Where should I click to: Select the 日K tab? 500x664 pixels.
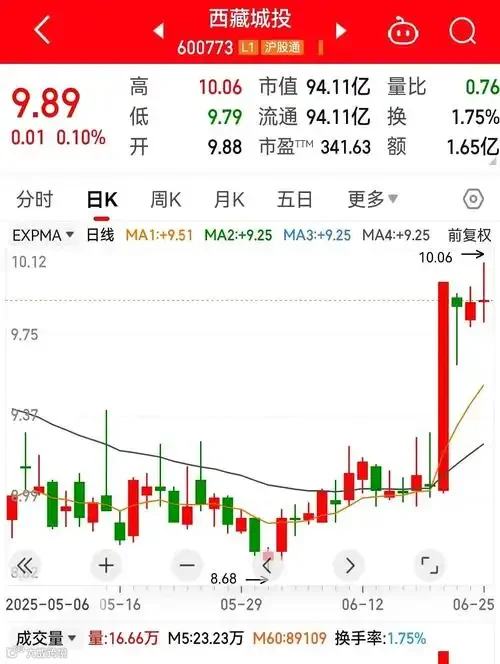point(102,199)
